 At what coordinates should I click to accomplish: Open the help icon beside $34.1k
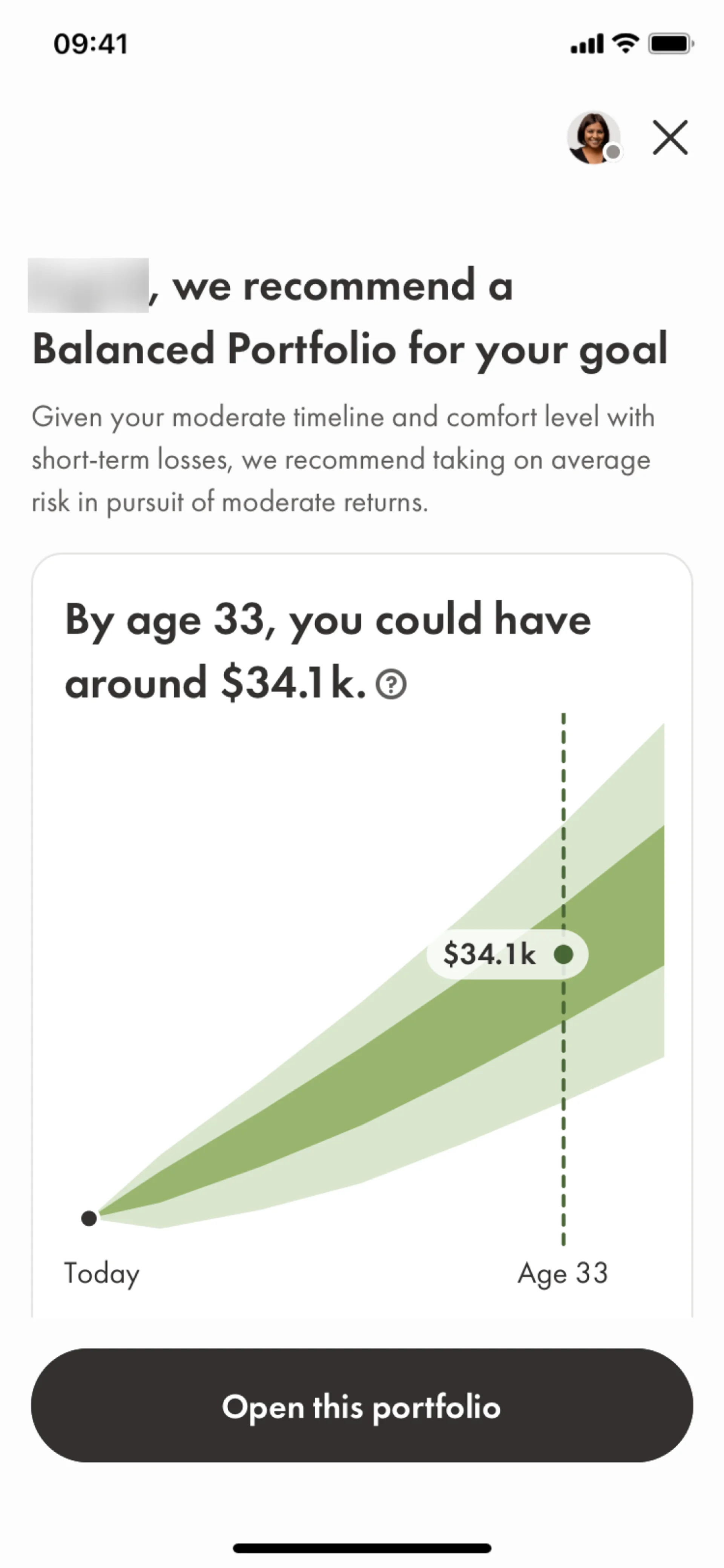click(x=391, y=684)
